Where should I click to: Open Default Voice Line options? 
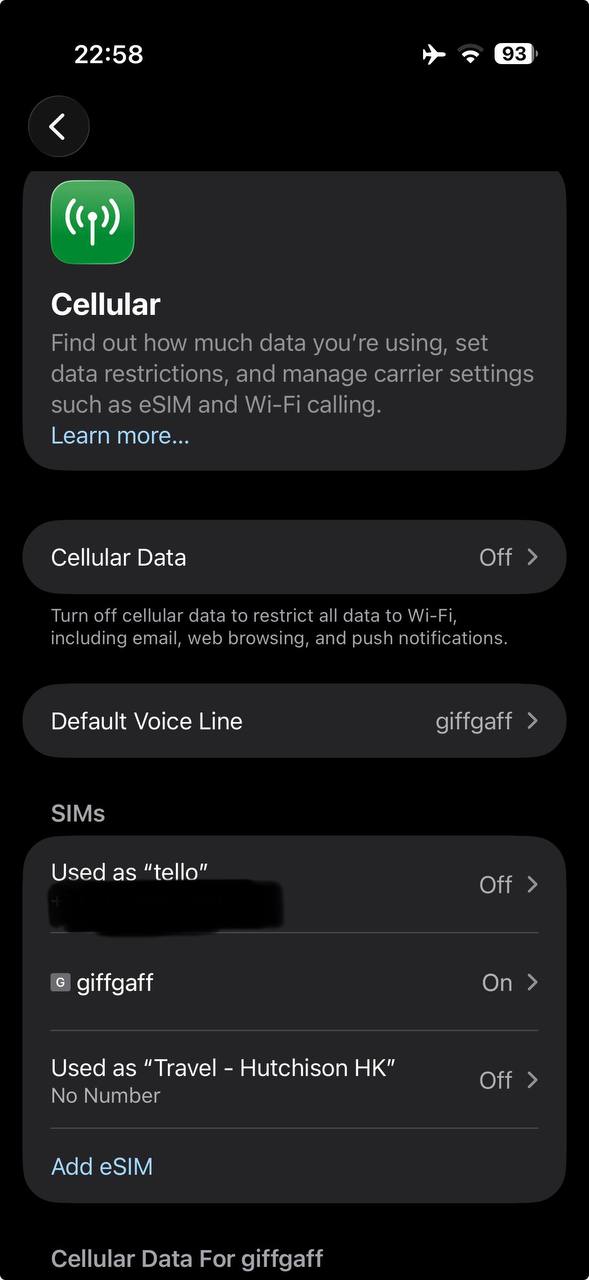pos(294,721)
